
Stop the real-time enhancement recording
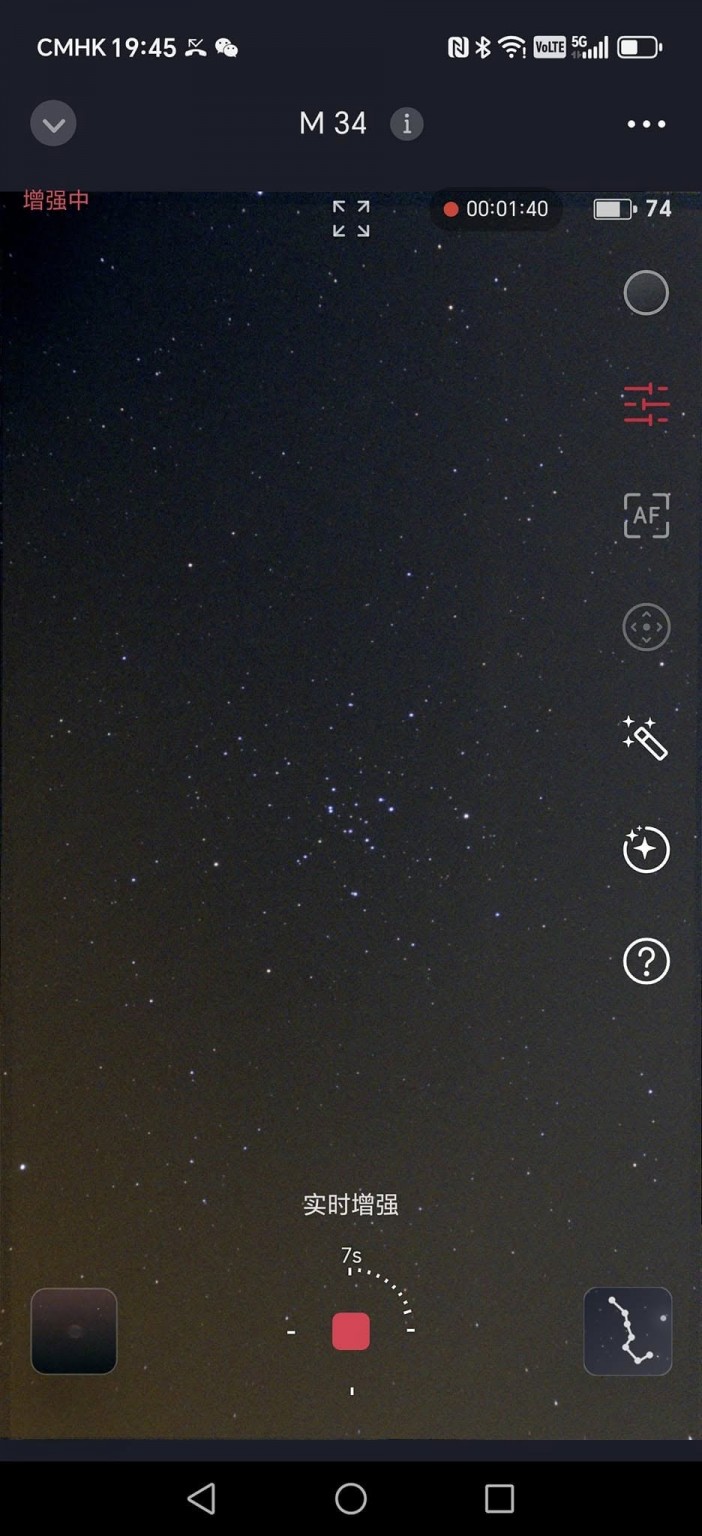(351, 1331)
